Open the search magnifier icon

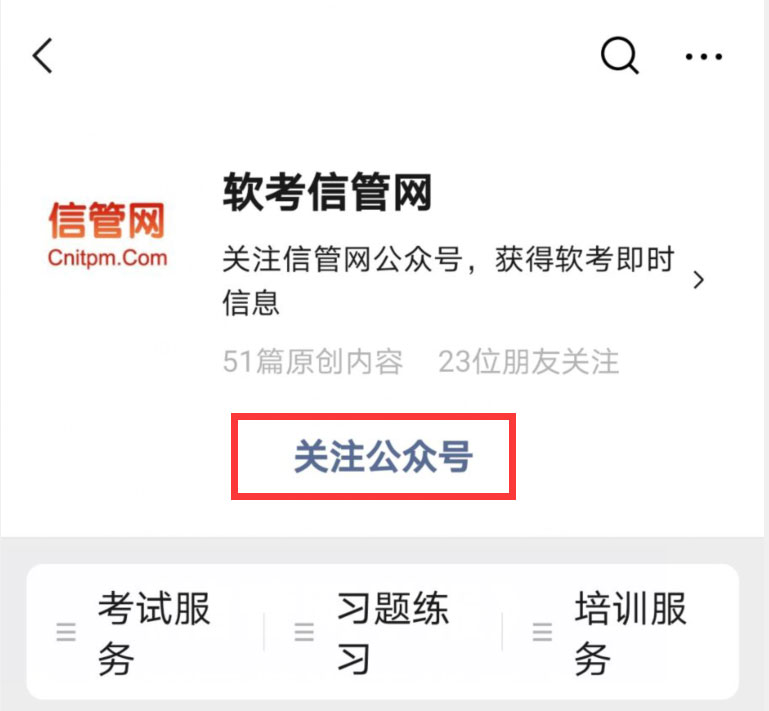tap(619, 55)
